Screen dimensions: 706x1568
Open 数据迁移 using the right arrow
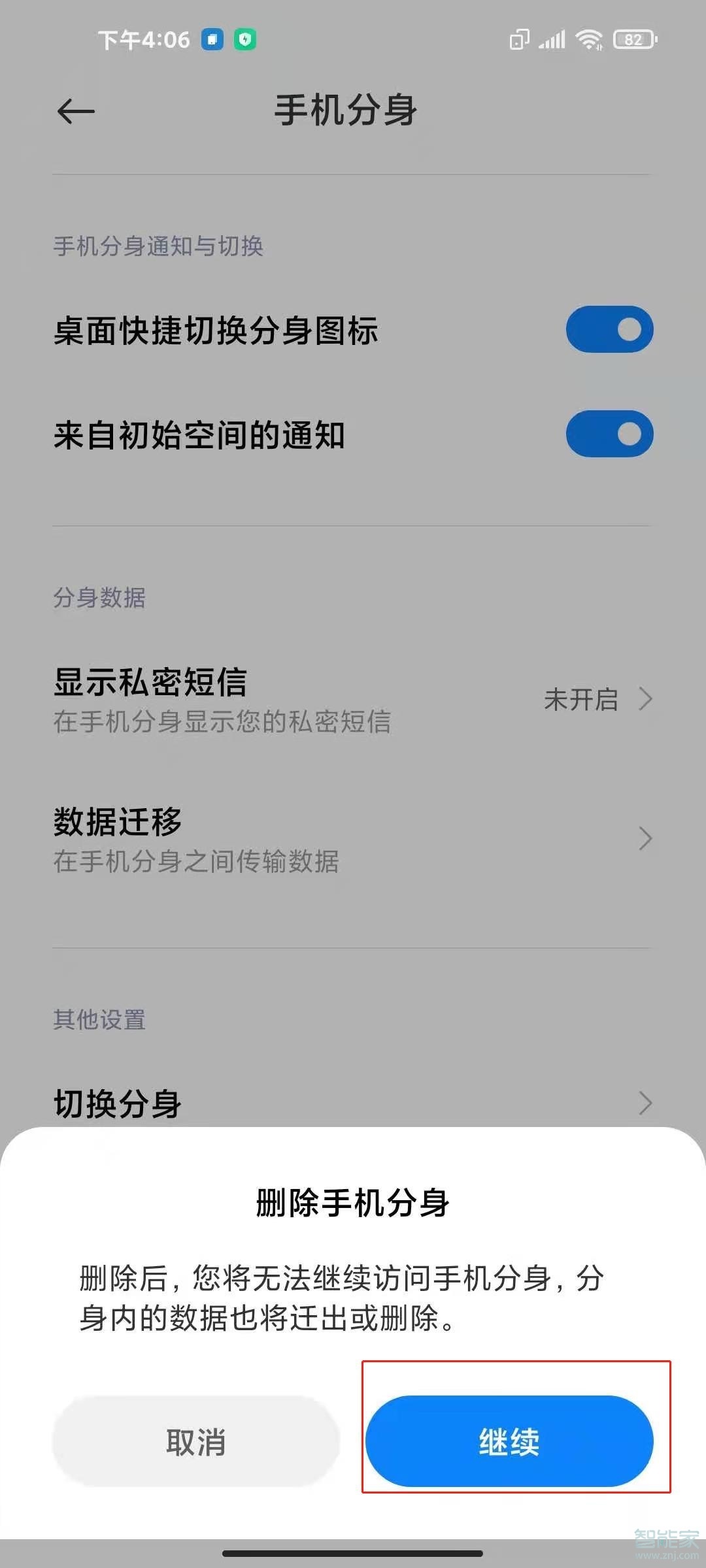pos(645,838)
